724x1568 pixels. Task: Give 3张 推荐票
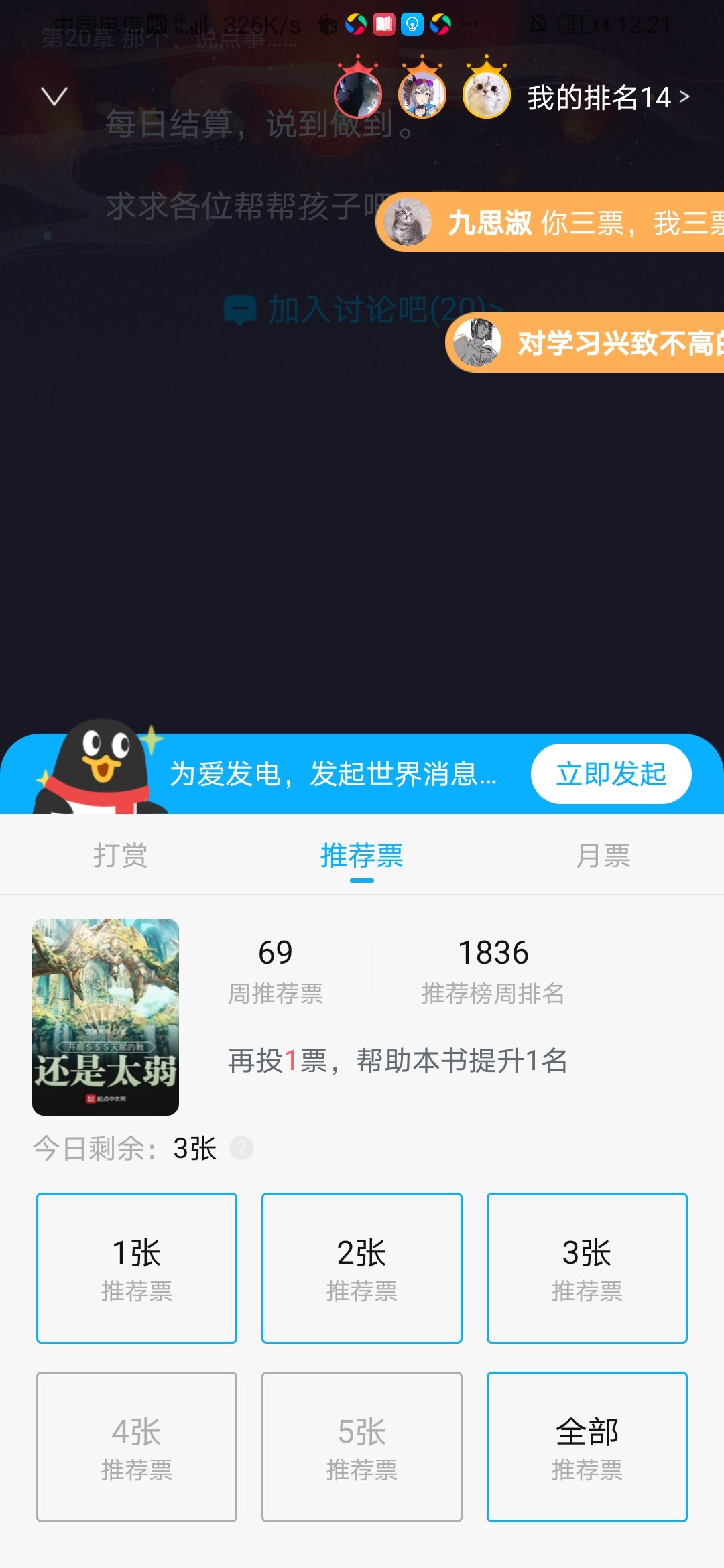[587, 1268]
